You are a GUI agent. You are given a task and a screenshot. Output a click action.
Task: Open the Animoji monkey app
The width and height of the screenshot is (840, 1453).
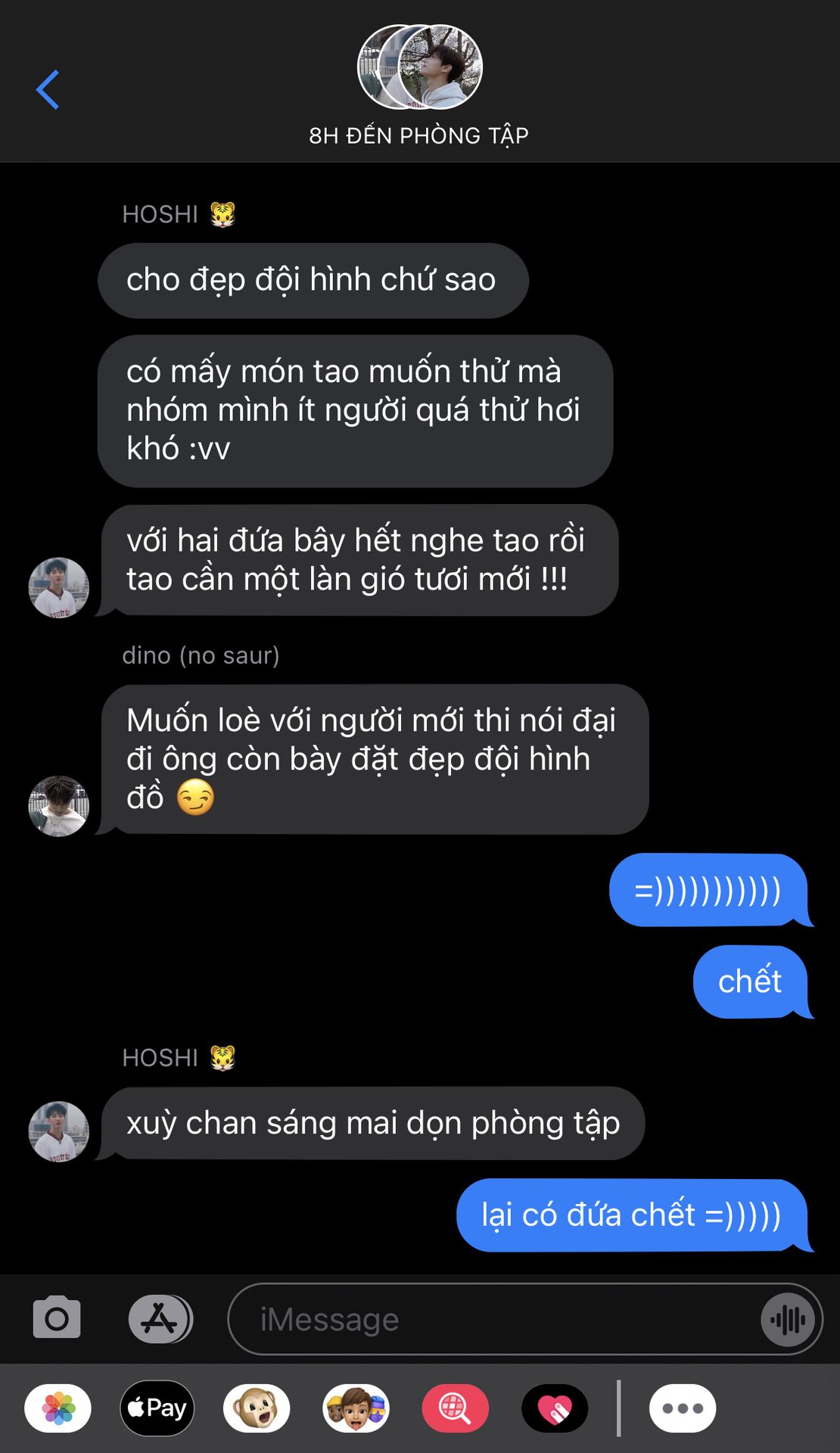click(256, 1408)
